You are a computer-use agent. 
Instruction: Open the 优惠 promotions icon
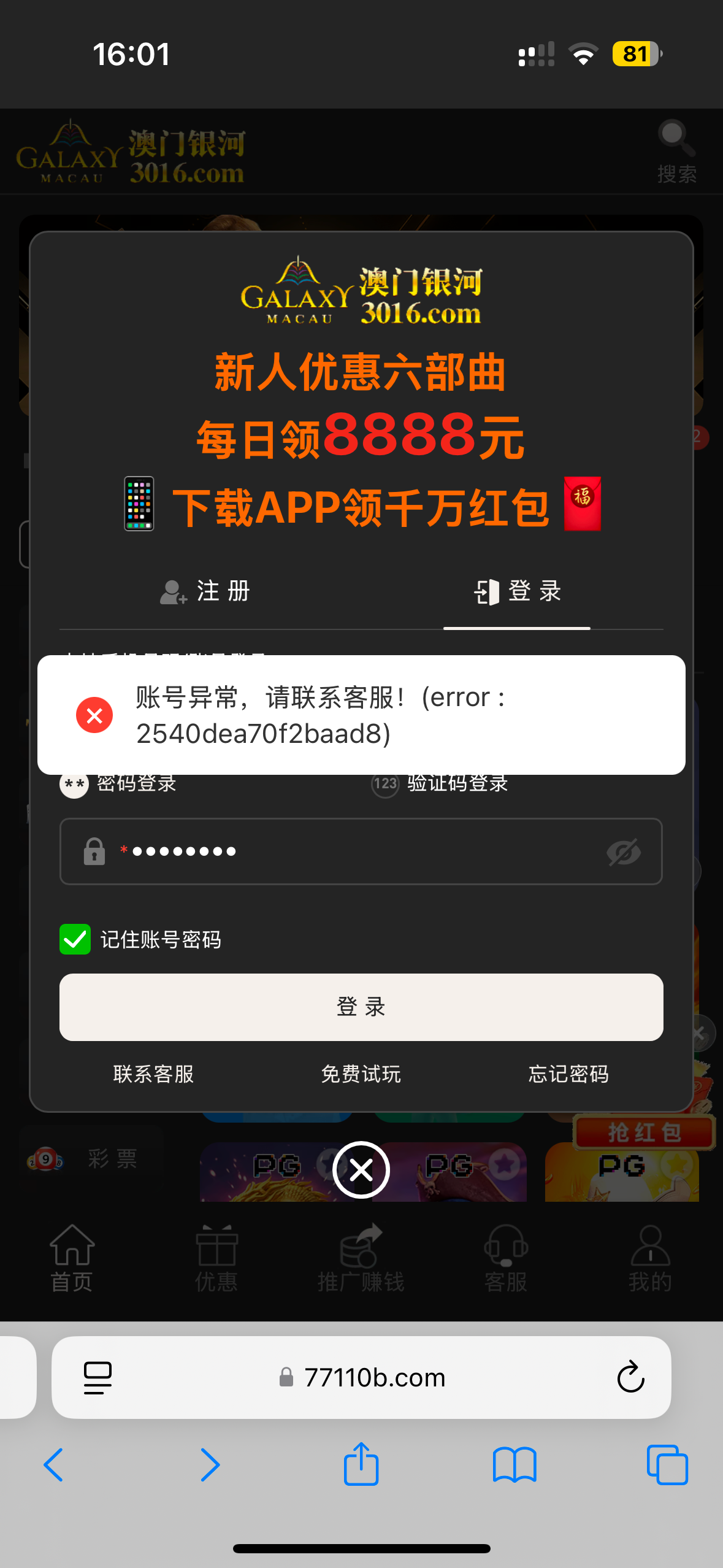216,1256
